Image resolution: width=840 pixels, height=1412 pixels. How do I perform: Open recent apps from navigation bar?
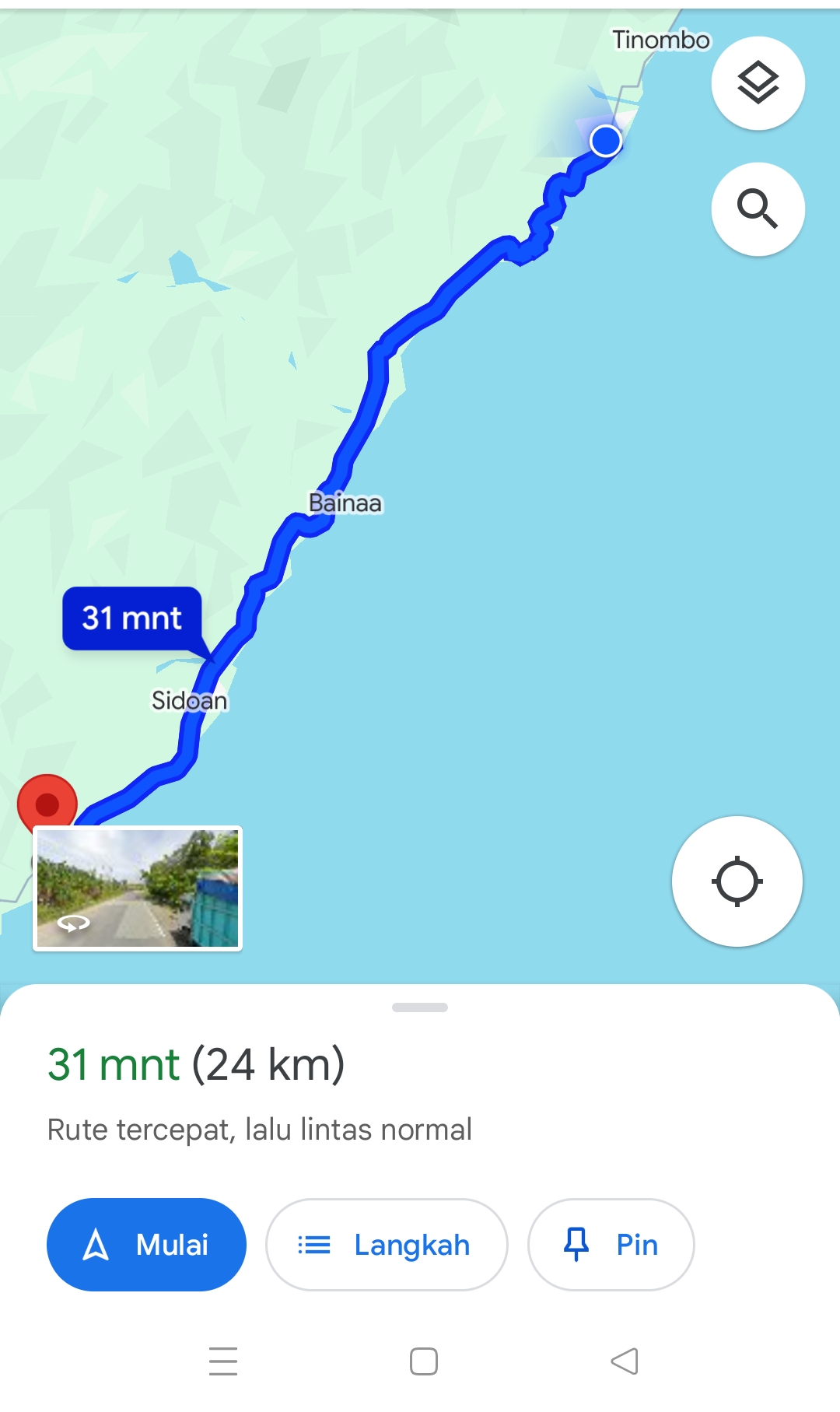tap(223, 1361)
